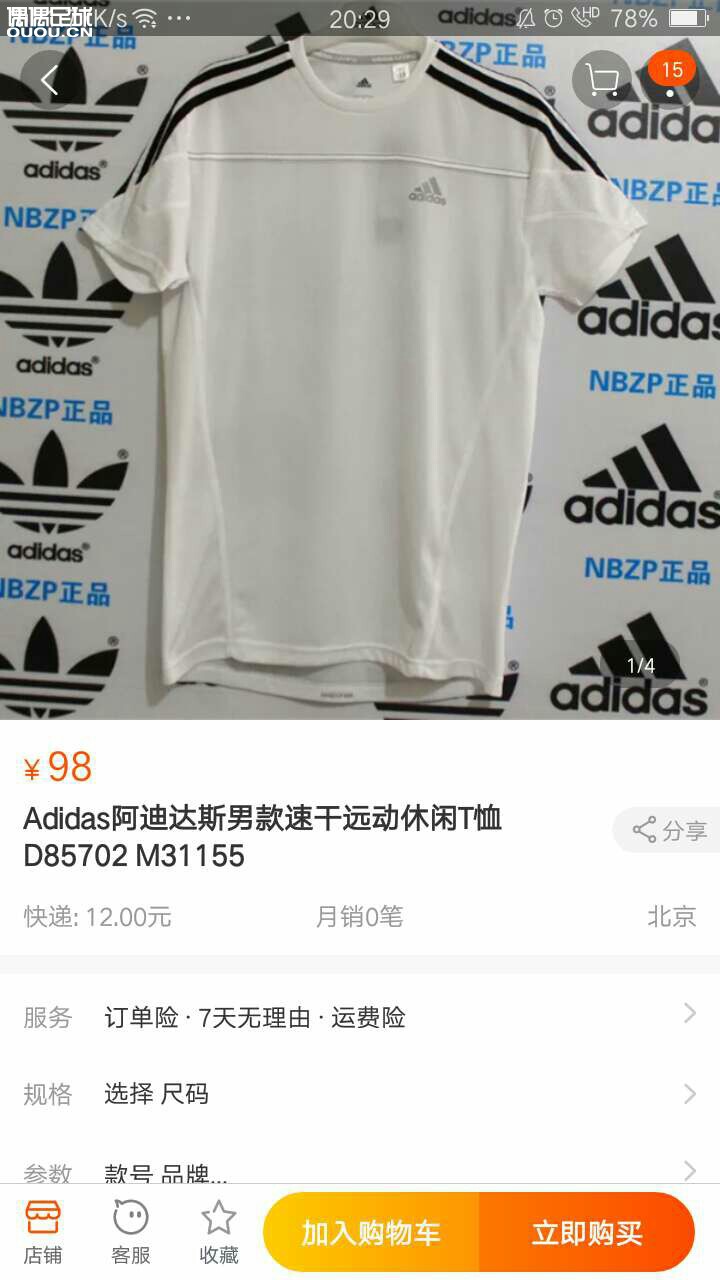Go back using the back arrow

tap(50, 80)
